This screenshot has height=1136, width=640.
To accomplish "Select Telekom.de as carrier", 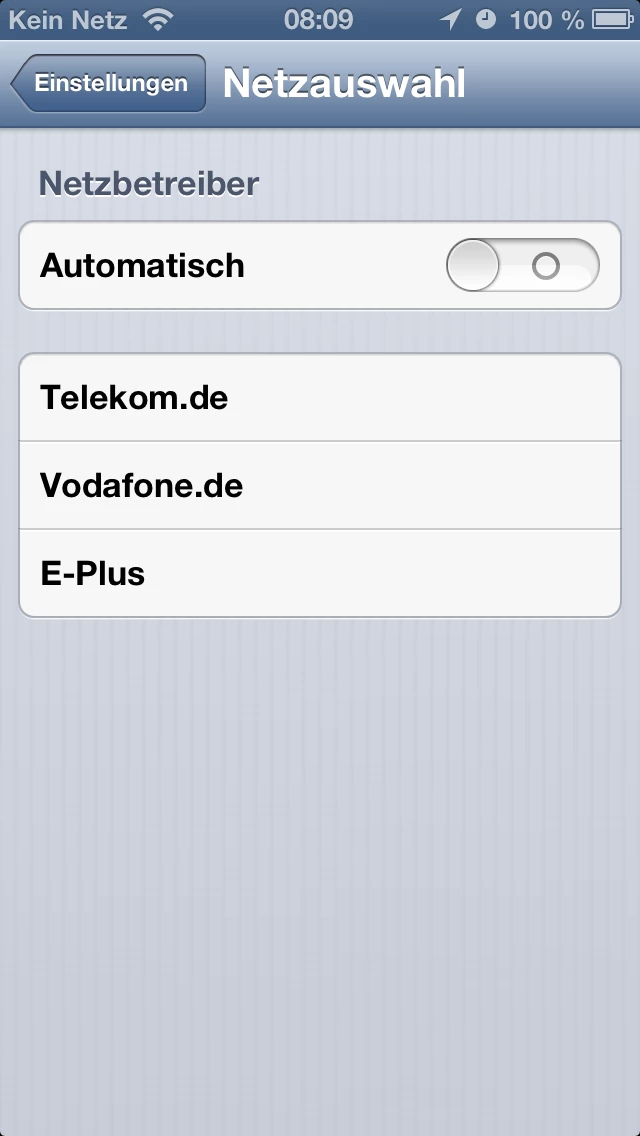I will (320, 398).
